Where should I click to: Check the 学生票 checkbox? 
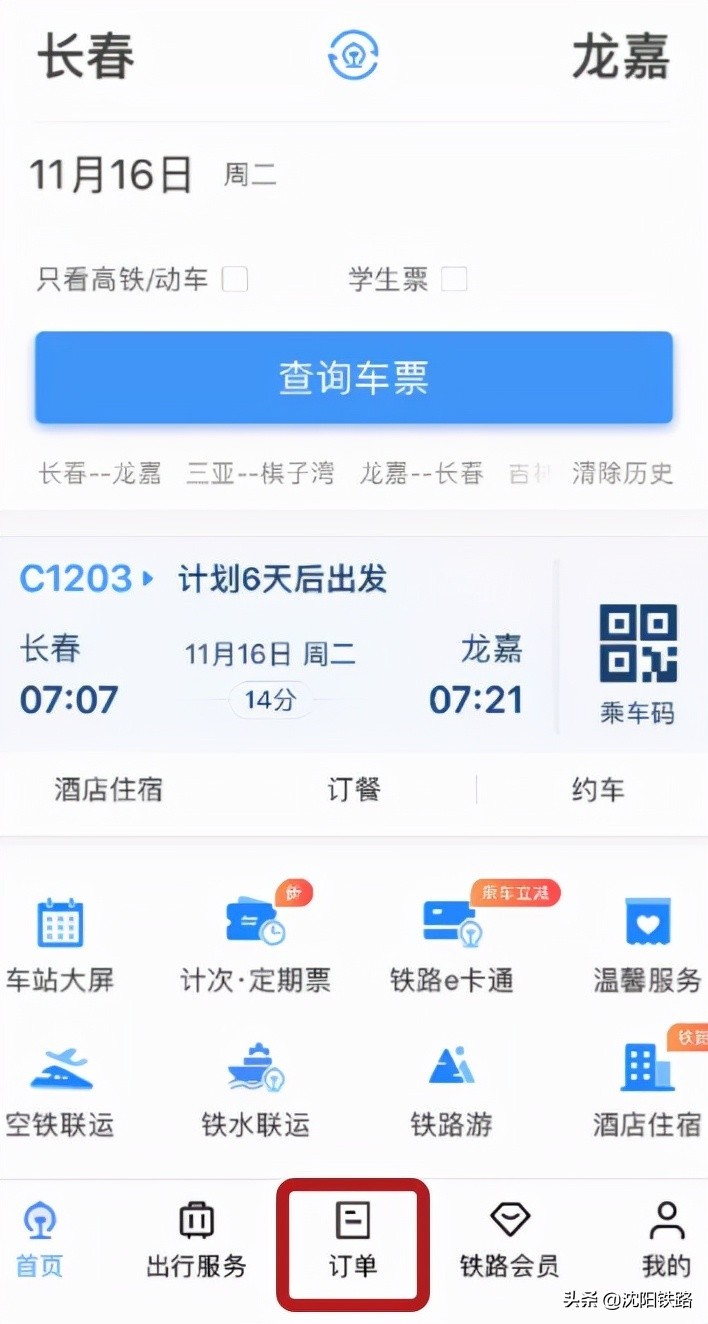point(454,279)
